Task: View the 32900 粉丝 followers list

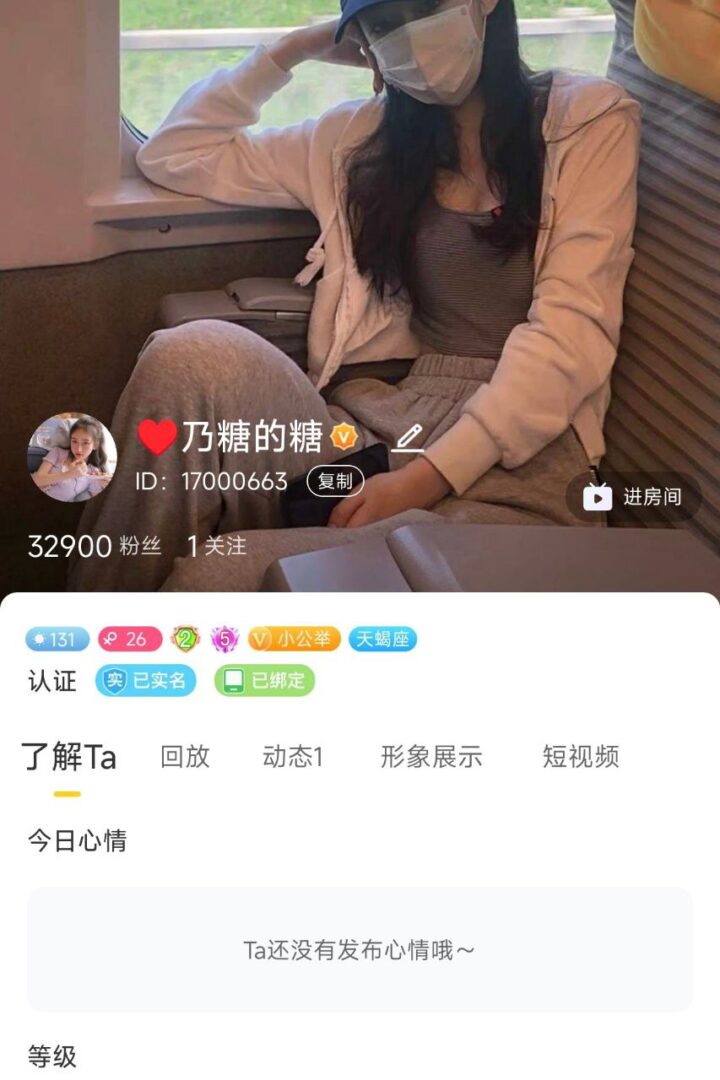Action: (94, 546)
